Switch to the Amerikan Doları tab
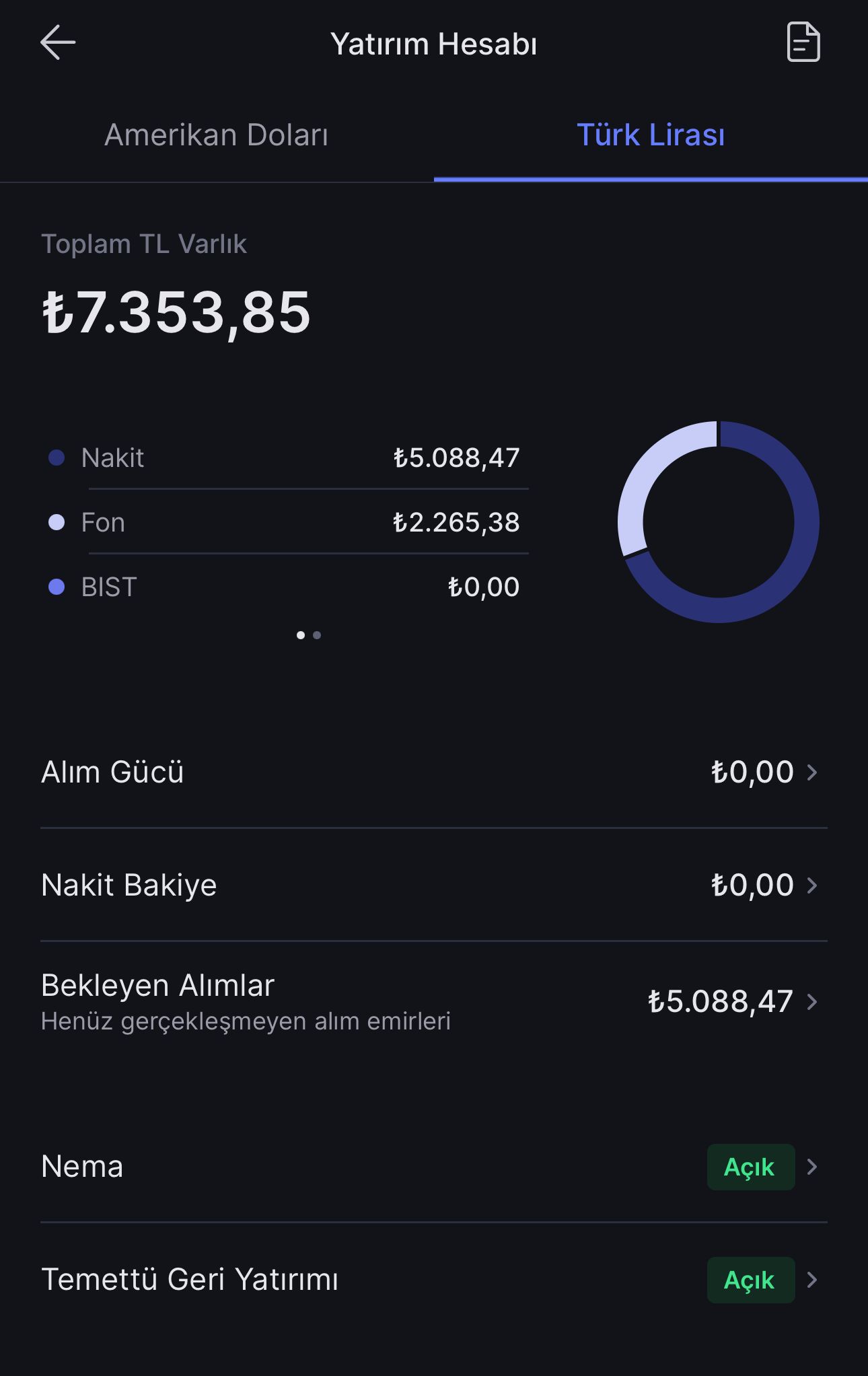 point(217,135)
